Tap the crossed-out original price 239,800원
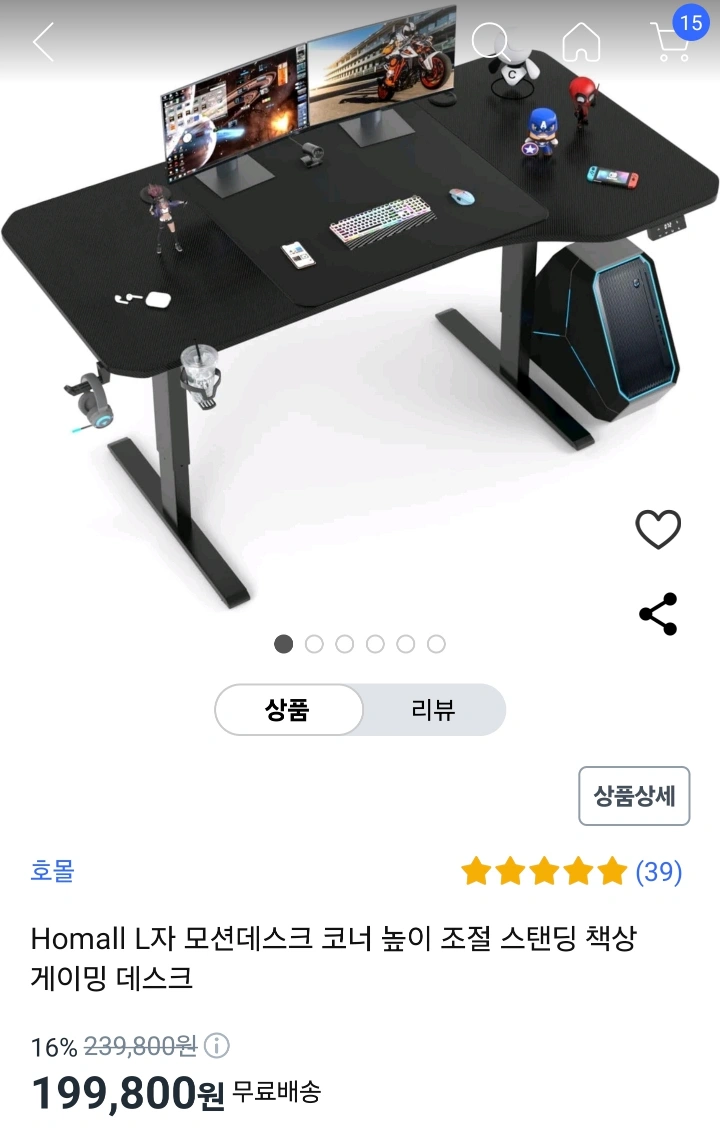 [x=142, y=1046]
